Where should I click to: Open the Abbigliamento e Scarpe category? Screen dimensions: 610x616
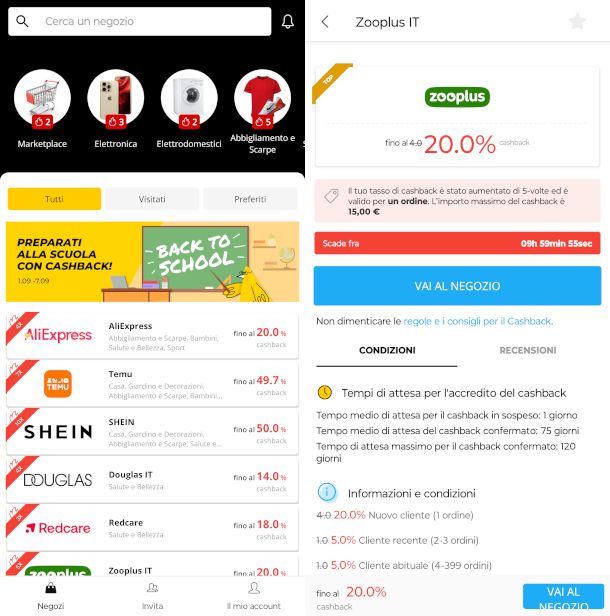[x=262, y=99]
